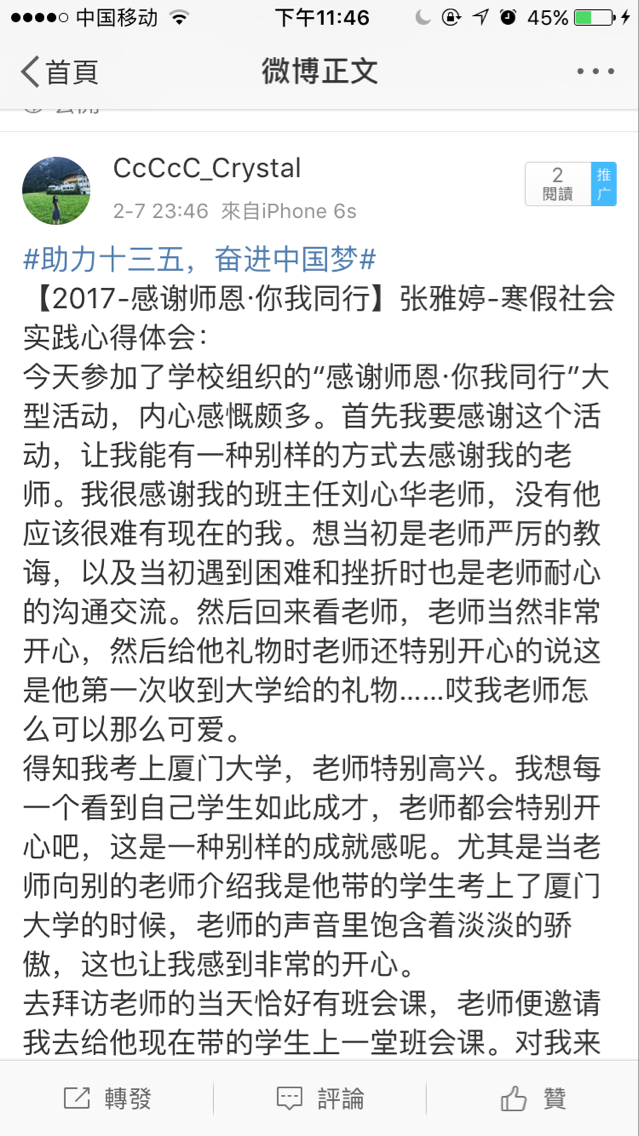View the 2 閱讀 read count
The image size is (639, 1136).
pos(557,184)
